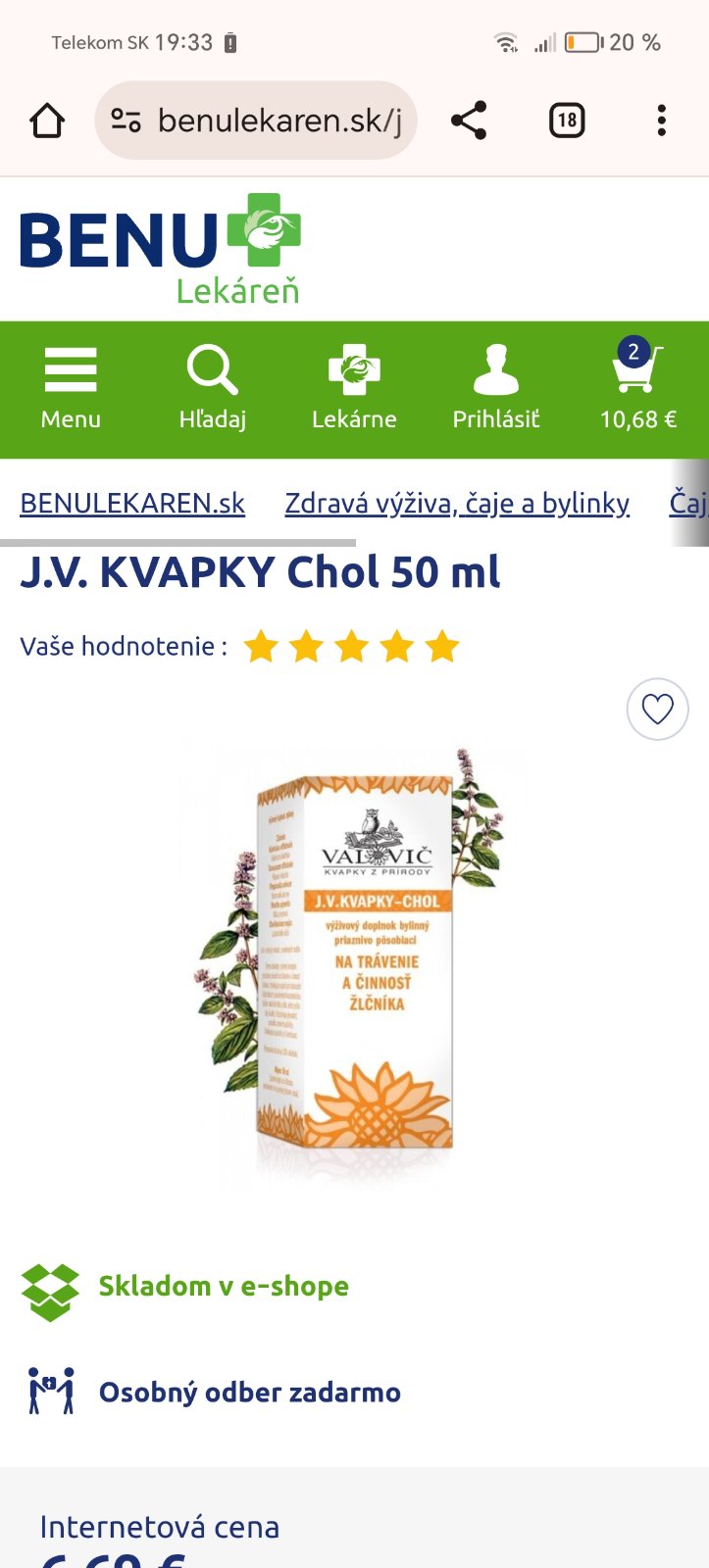Rate the product five stars
Image resolution: width=709 pixels, height=1568 pixels.
click(x=442, y=647)
